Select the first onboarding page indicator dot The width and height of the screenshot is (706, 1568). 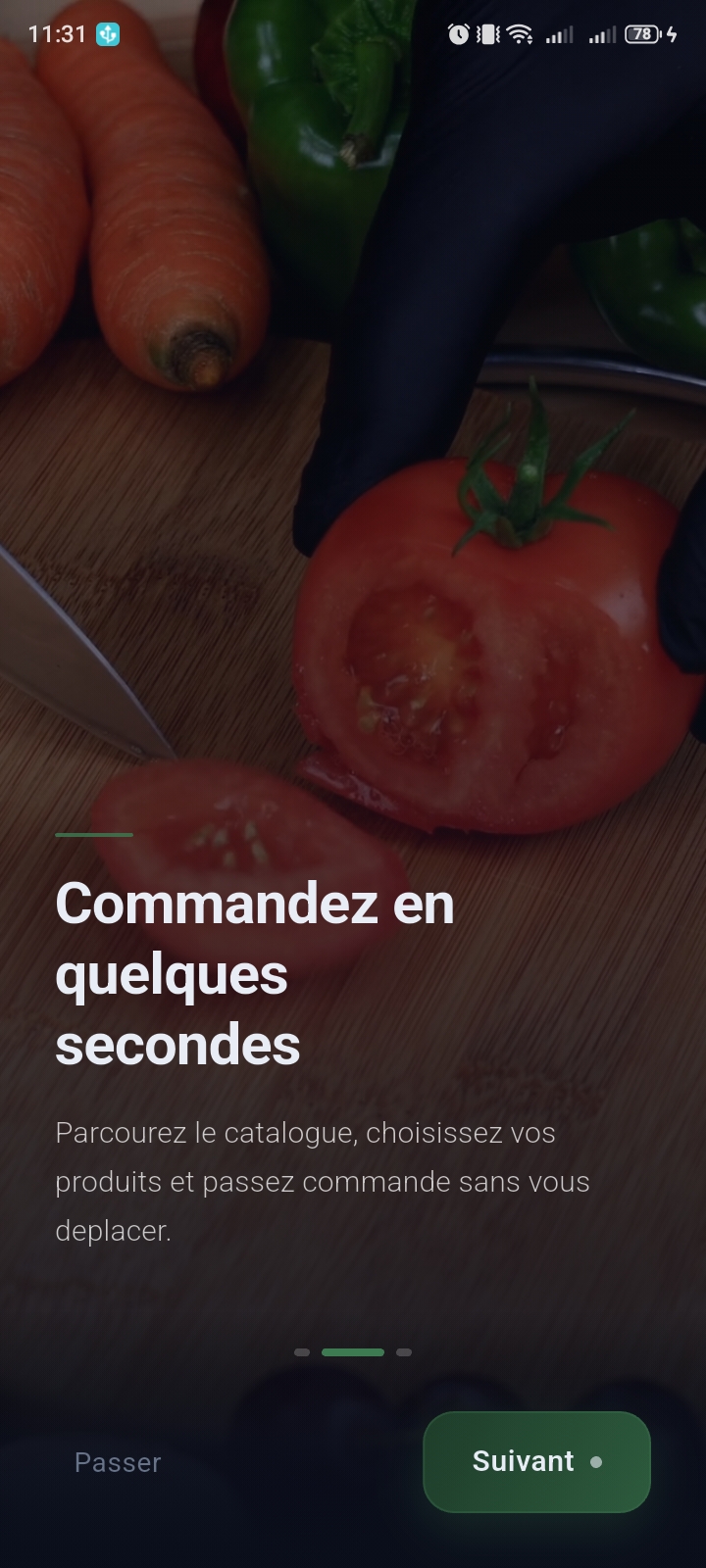(x=302, y=1352)
